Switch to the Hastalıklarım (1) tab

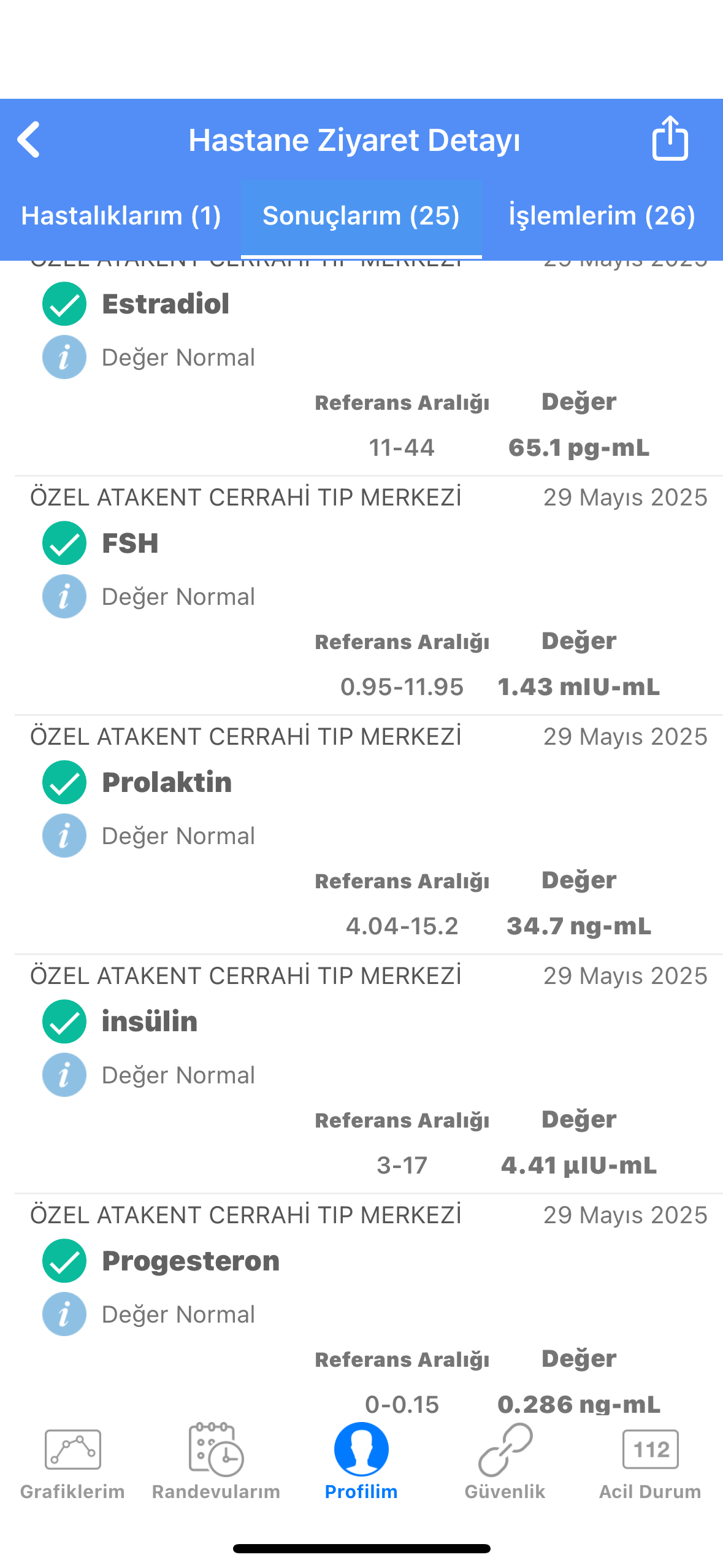(121, 216)
